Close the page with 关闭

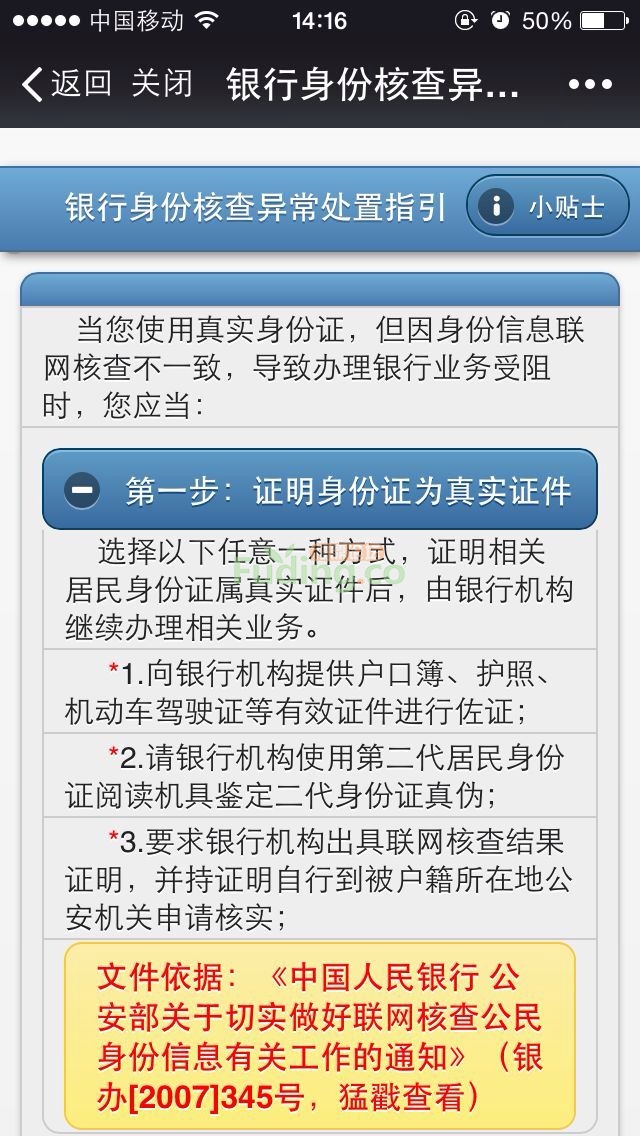tap(162, 84)
